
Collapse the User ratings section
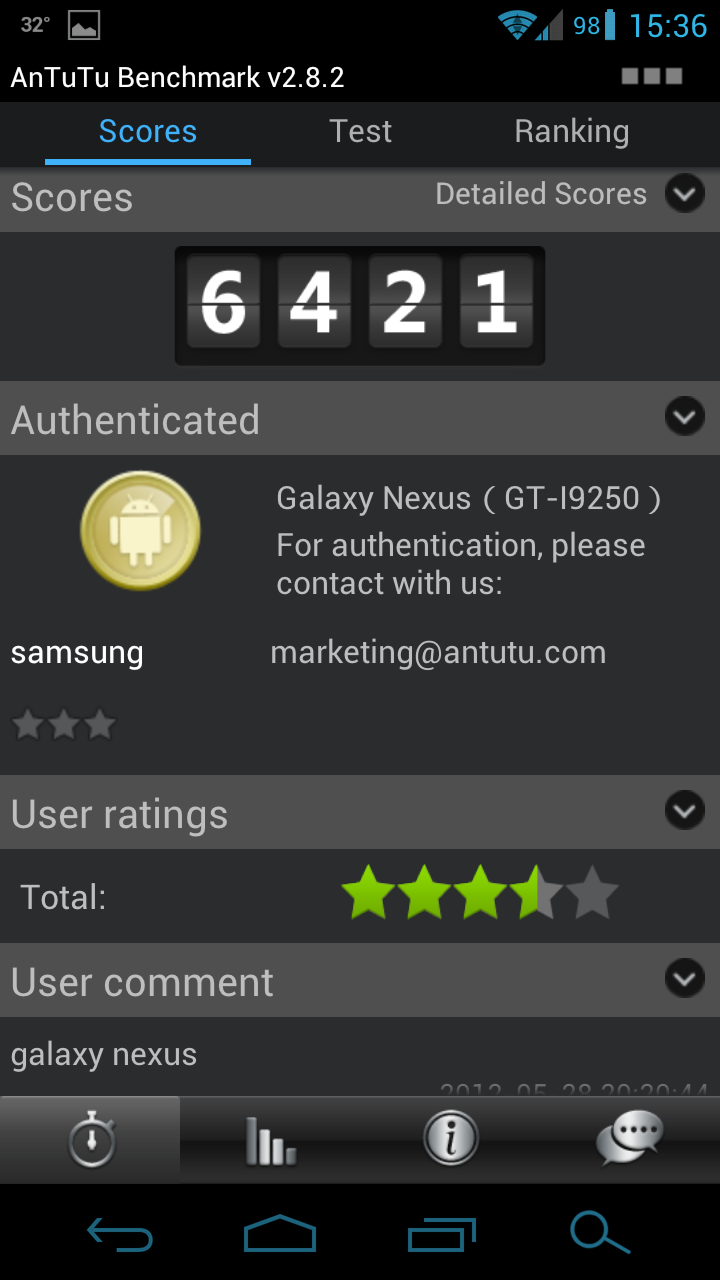(x=685, y=810)
